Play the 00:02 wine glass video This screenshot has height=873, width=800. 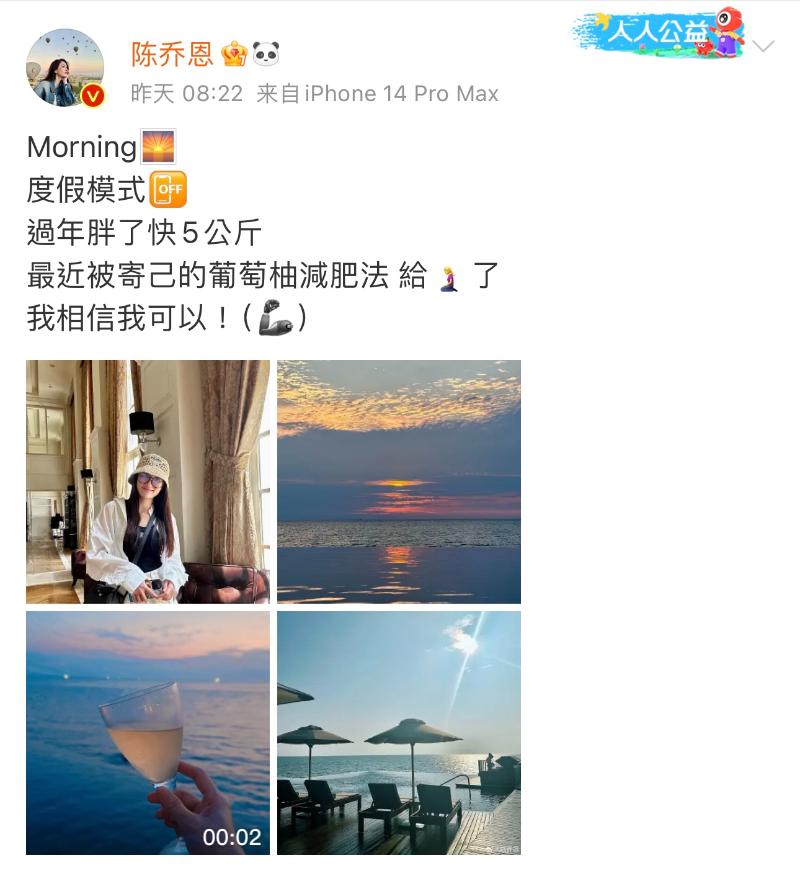pyautogui.click(x=148, y=733)
